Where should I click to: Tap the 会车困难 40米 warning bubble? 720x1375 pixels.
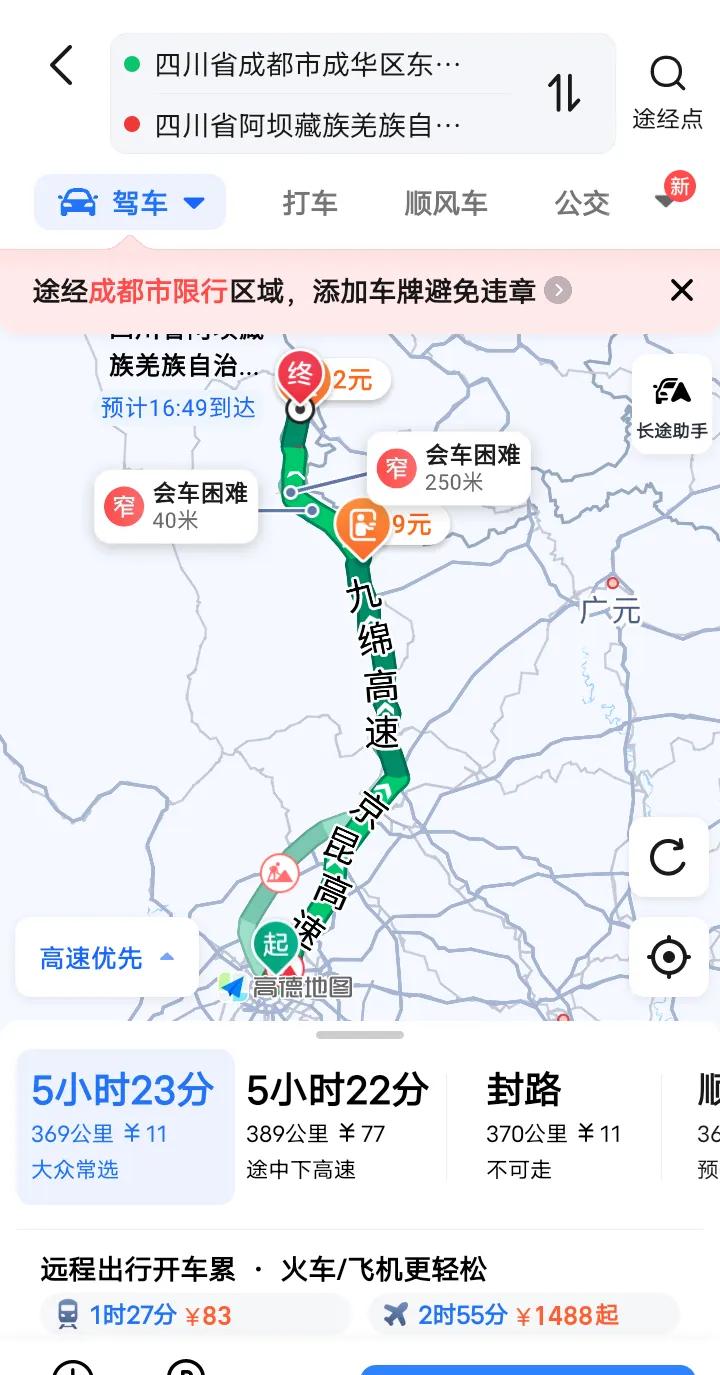coord(176,508)
